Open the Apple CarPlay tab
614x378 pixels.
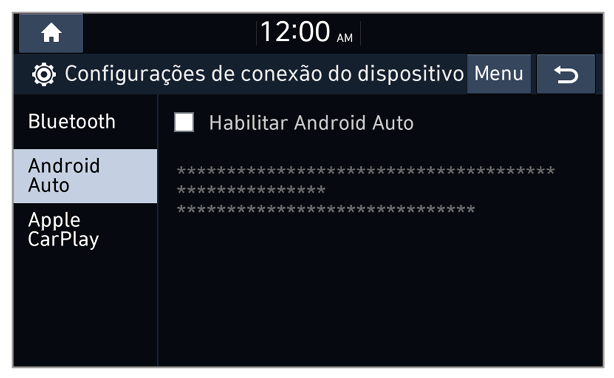tap(85, 230)
